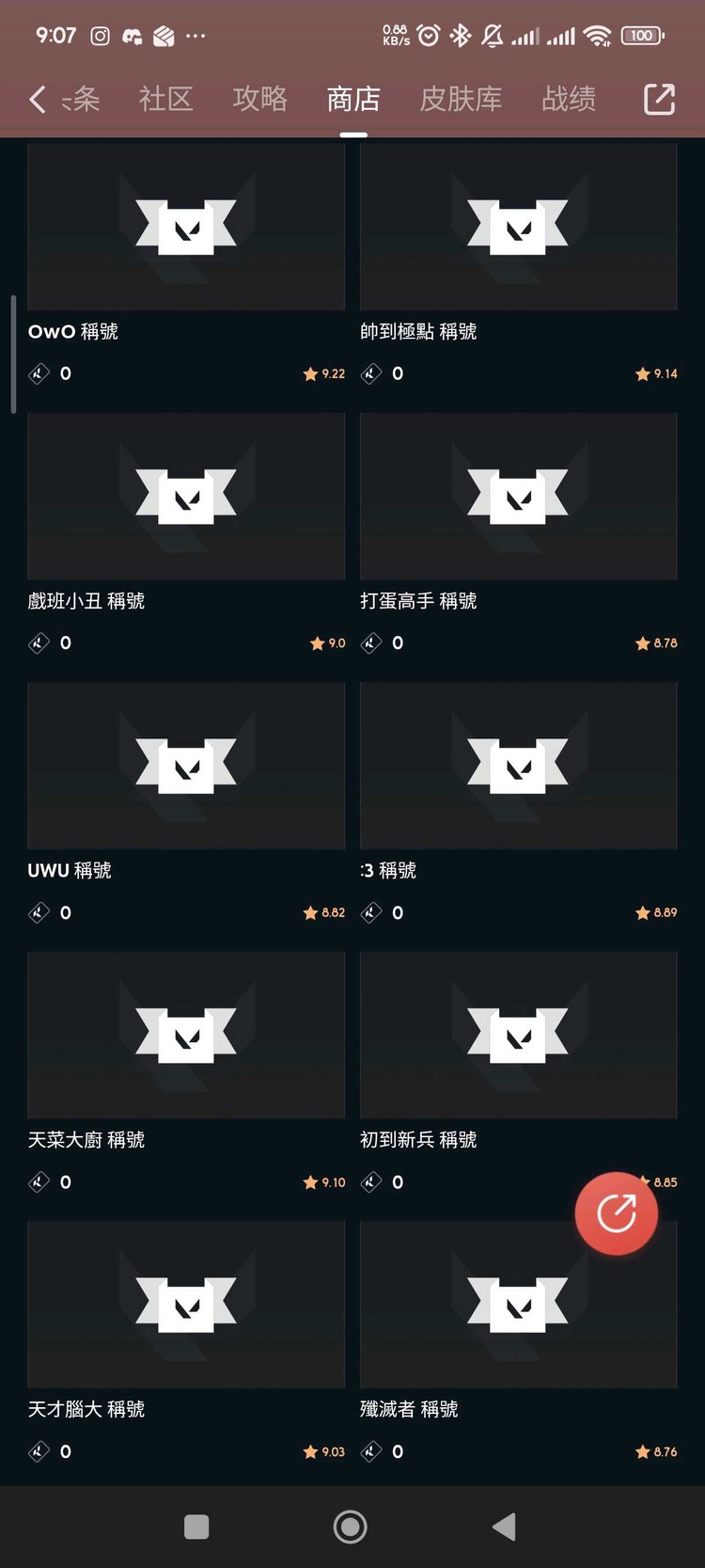Screen dimensions: 705x1568
Task: Open the 皮肤库 tab
Action: [x=461, y=99]
